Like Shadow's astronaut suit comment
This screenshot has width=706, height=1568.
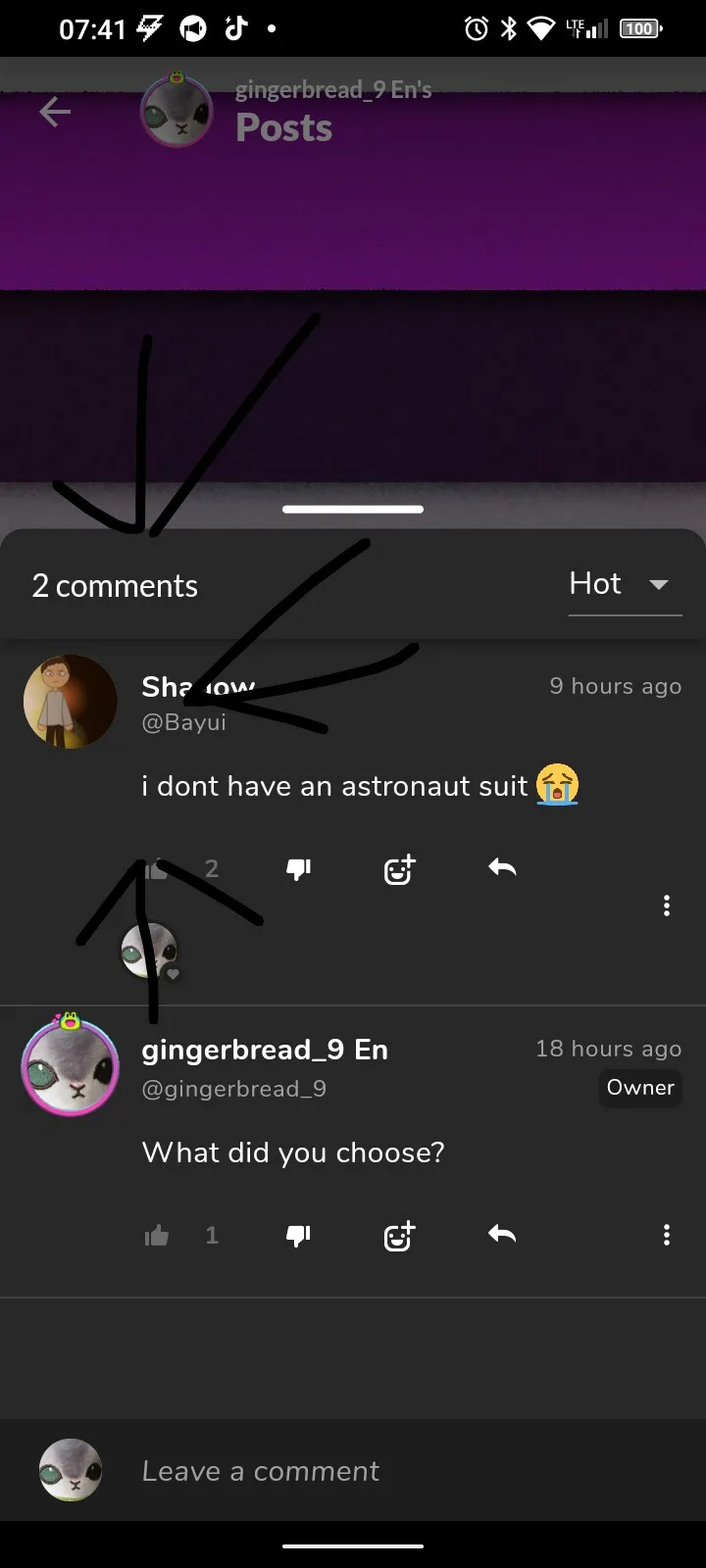(157, 868)
